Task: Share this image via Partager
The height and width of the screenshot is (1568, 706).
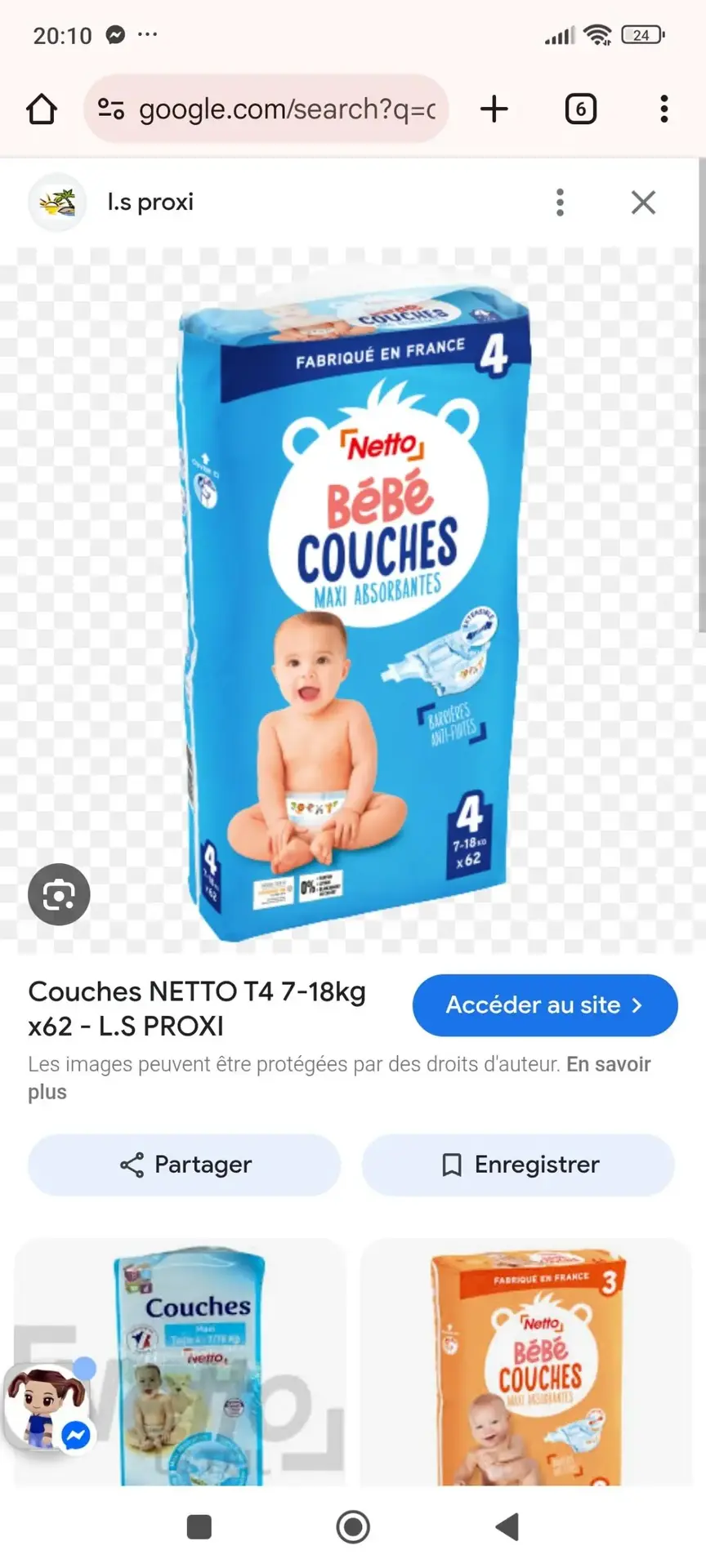Action: [x=185, y=1165]
